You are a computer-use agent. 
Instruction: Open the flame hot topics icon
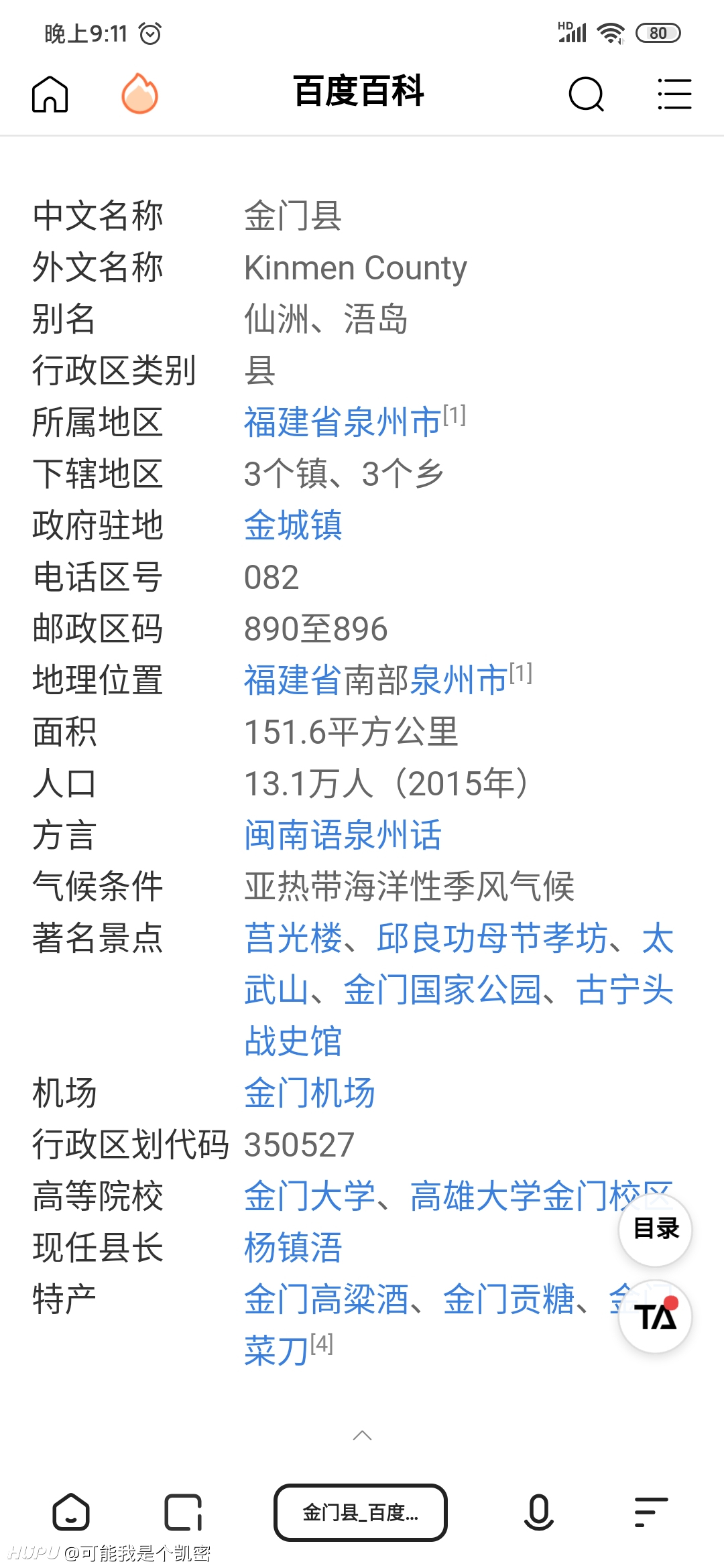139,93
